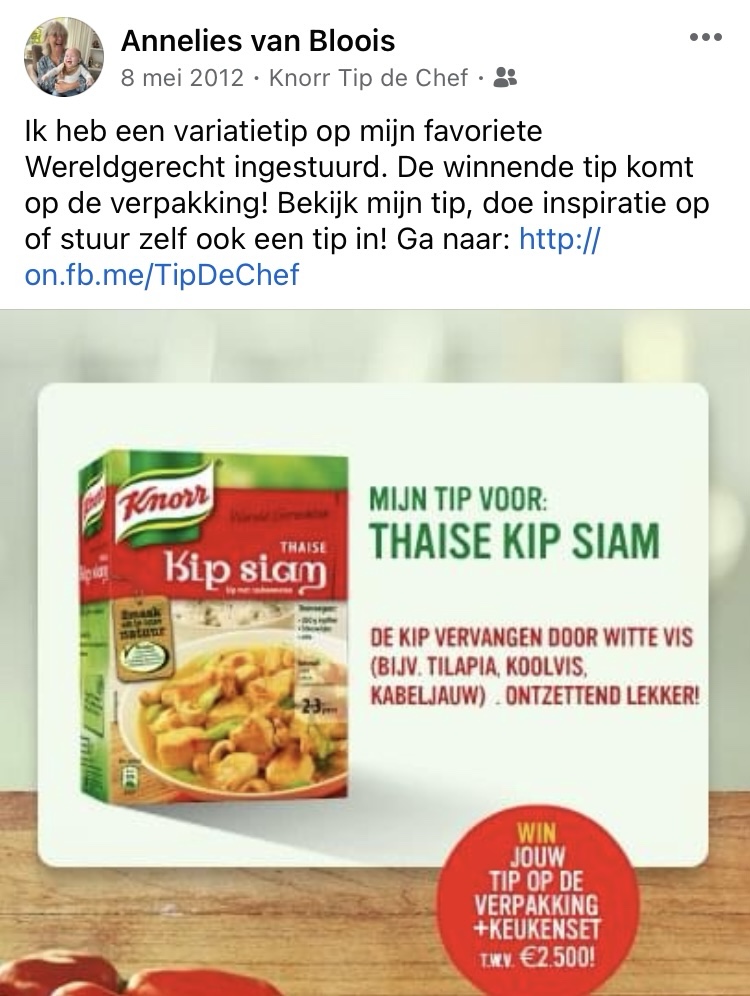750x996 pixels.
Task: Open the Knorr Thaise Kip Siam image
Action: pos(375,650)
